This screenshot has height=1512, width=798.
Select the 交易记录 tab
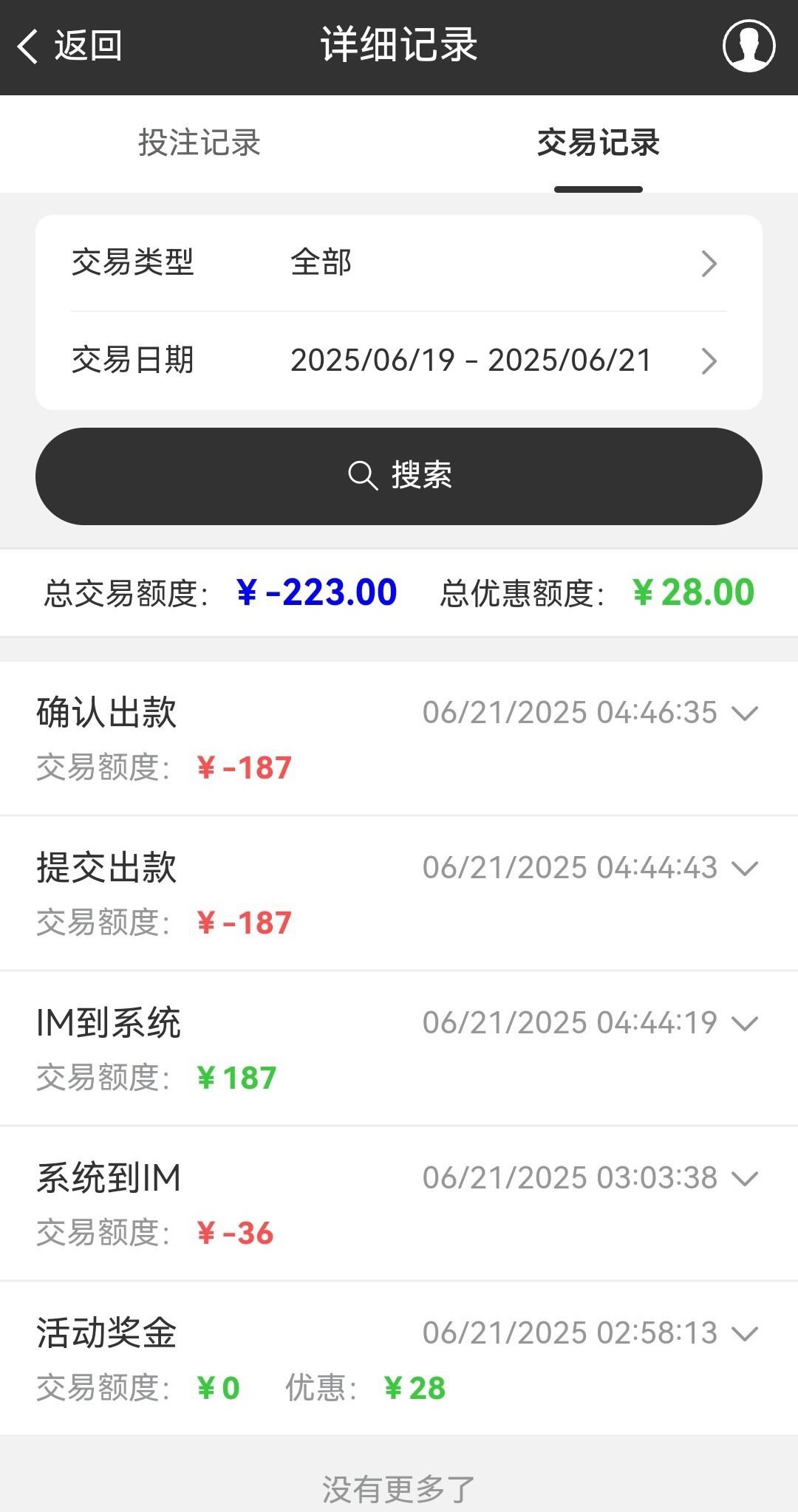(x=598, y=143)
